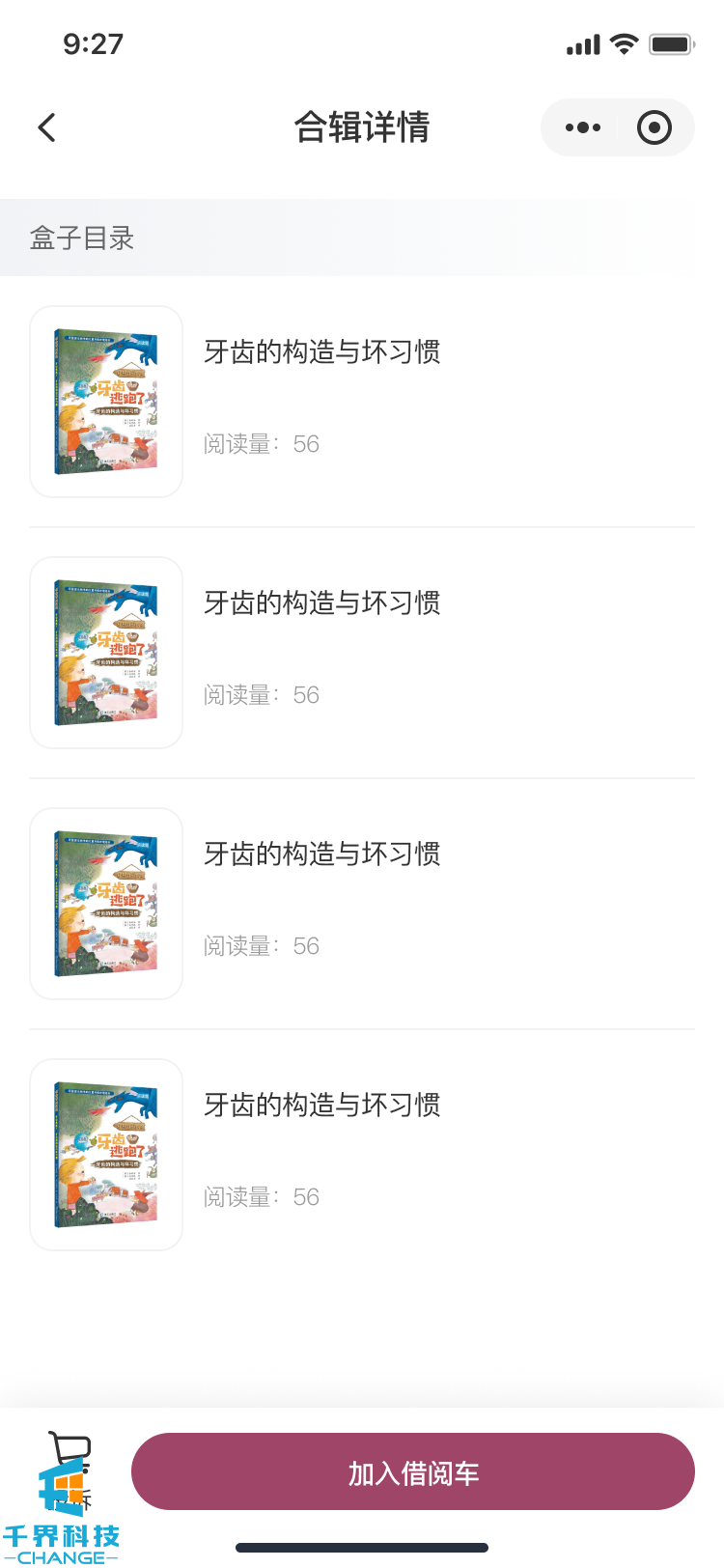Close the mini program with the circle icon
Viewport: 724px width, 1568px height.
click(x=654, y=127)
